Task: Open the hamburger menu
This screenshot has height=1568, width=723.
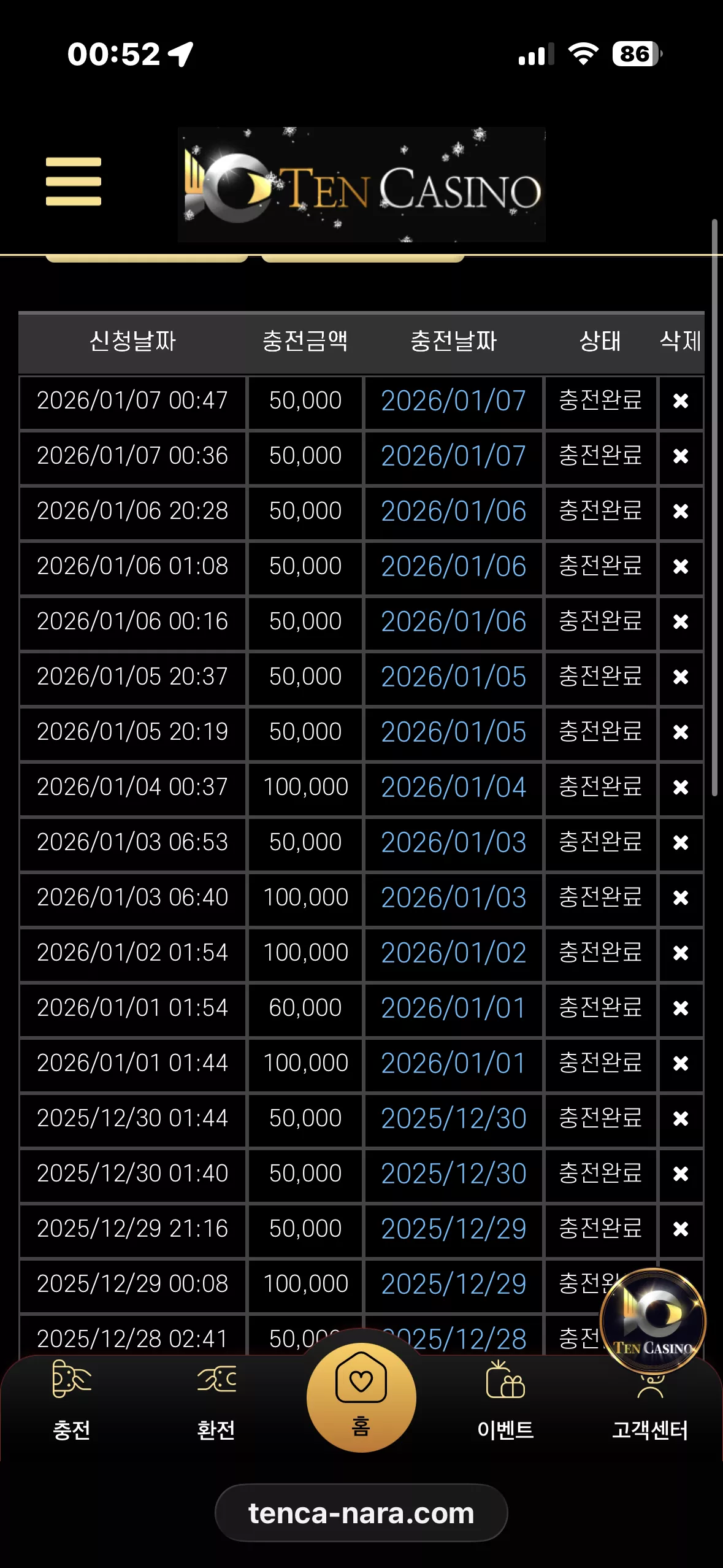Action: 73,182
